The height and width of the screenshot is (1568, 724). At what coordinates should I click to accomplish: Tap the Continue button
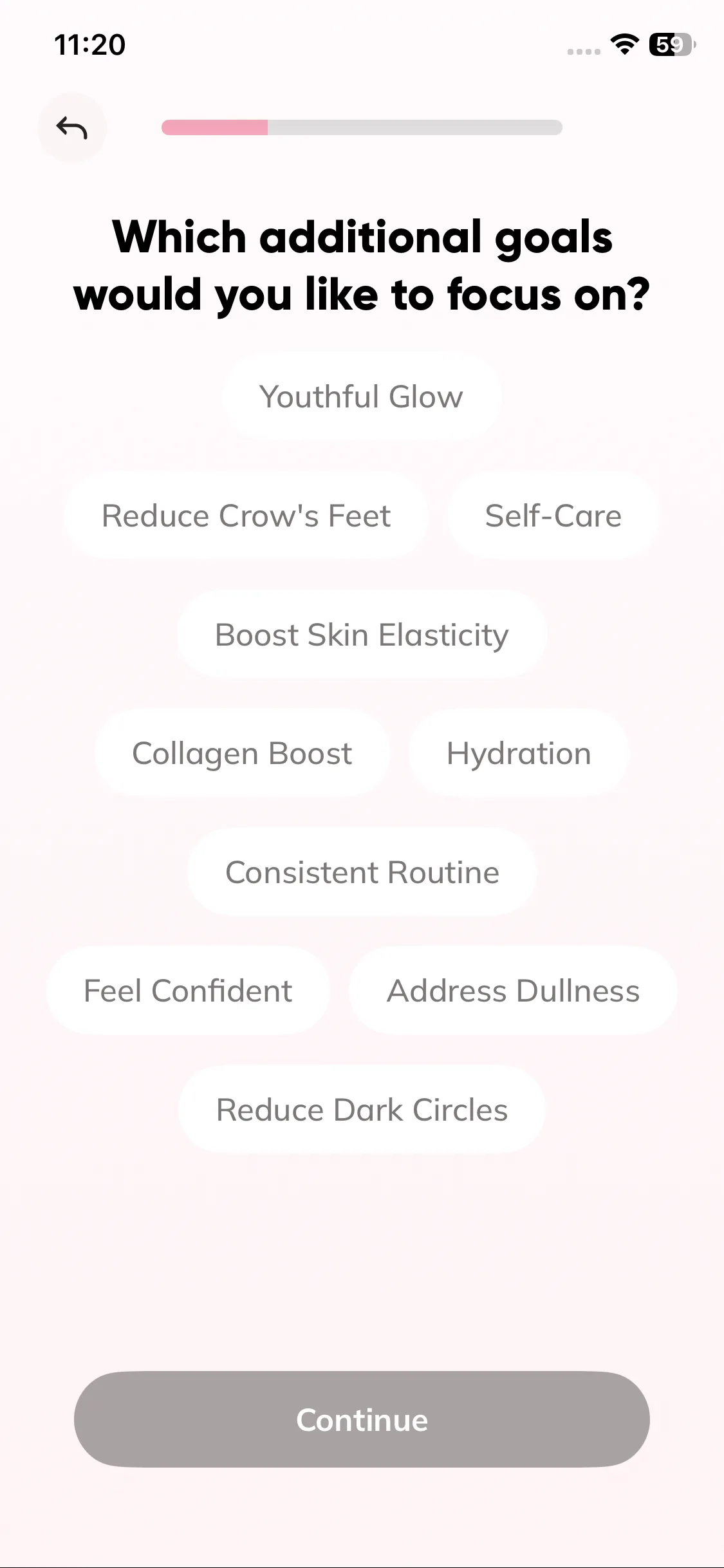362,1419
